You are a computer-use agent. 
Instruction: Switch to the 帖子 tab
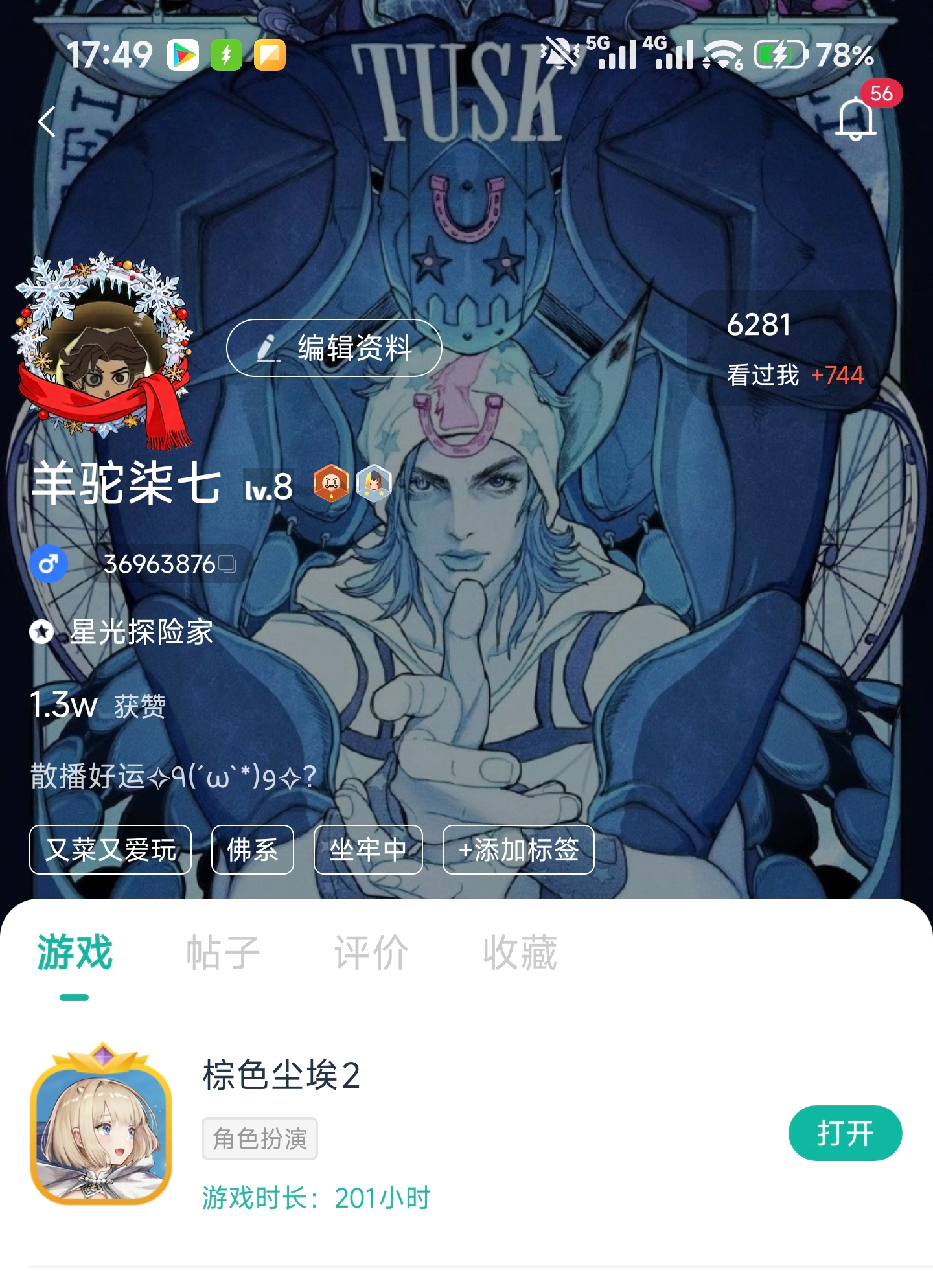[223, 952]
